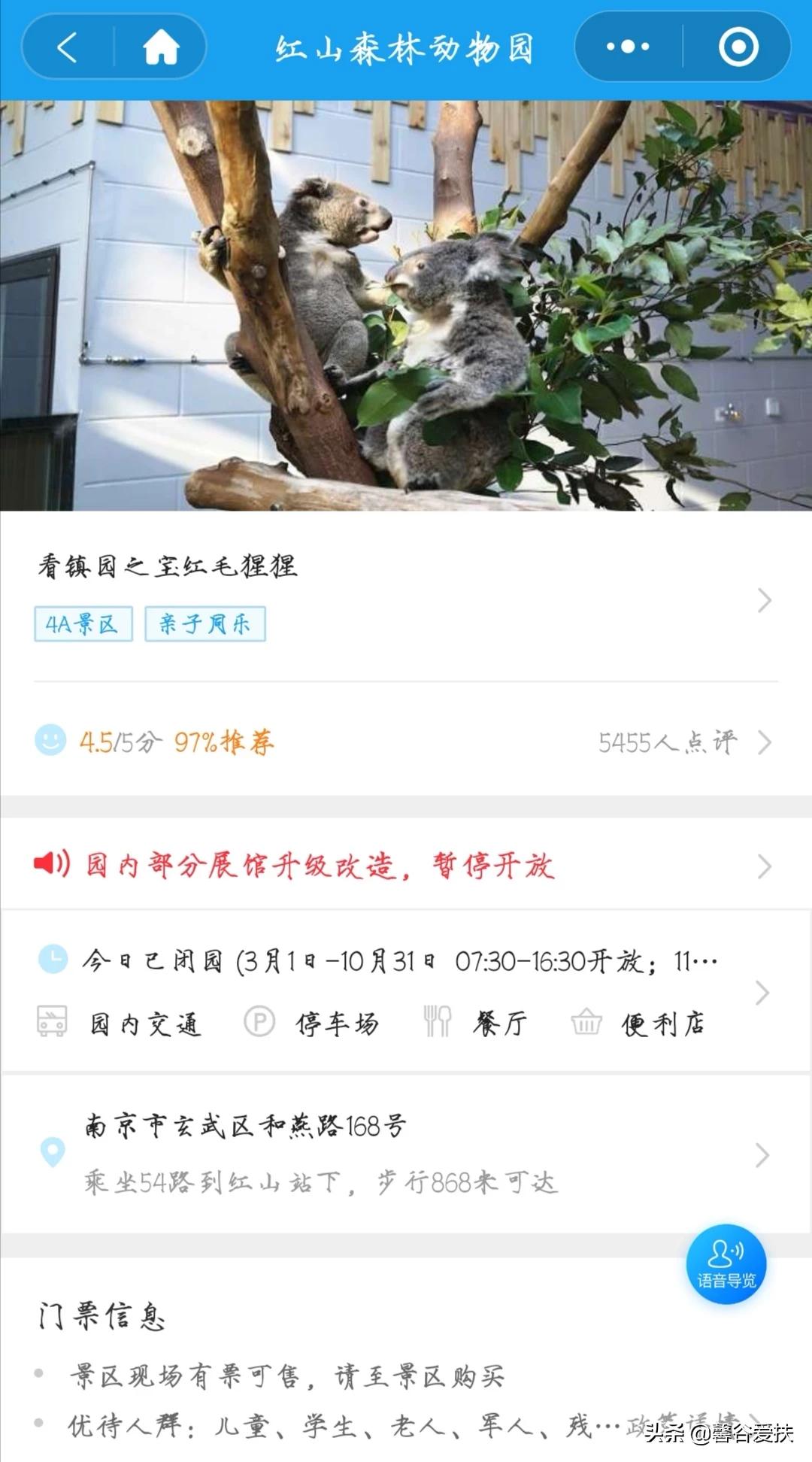Open the home icon in header
The width and height of the screenshot is (812, 1462).
(x=161, y=47)
